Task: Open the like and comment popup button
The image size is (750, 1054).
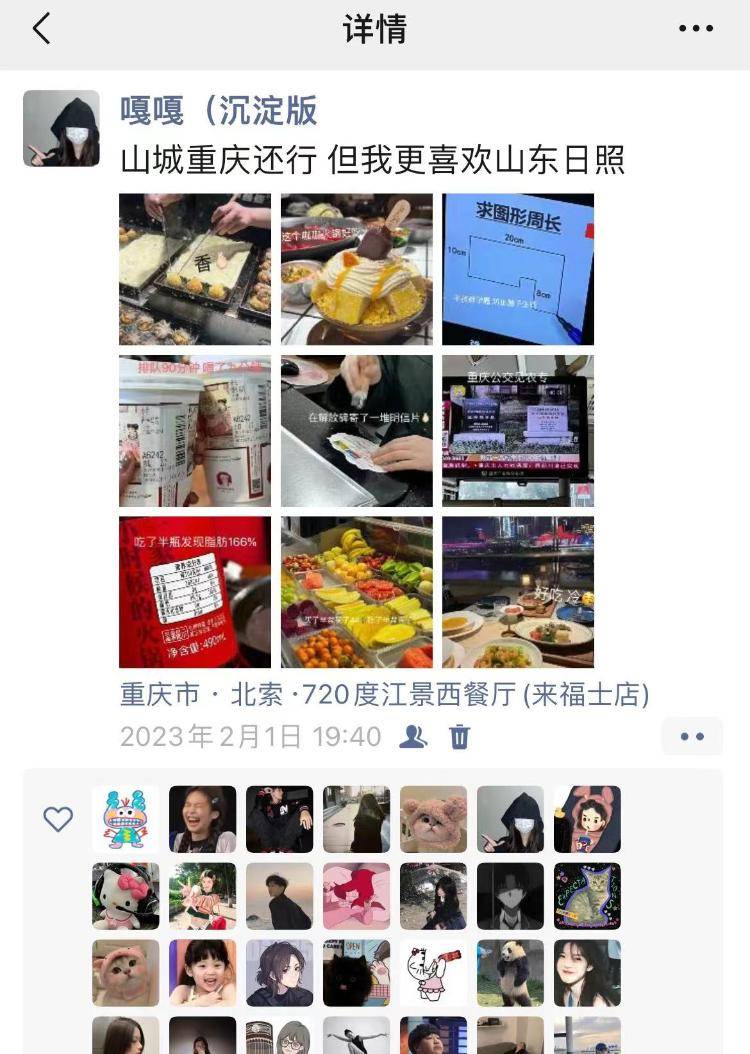Action: coord(692,737)
